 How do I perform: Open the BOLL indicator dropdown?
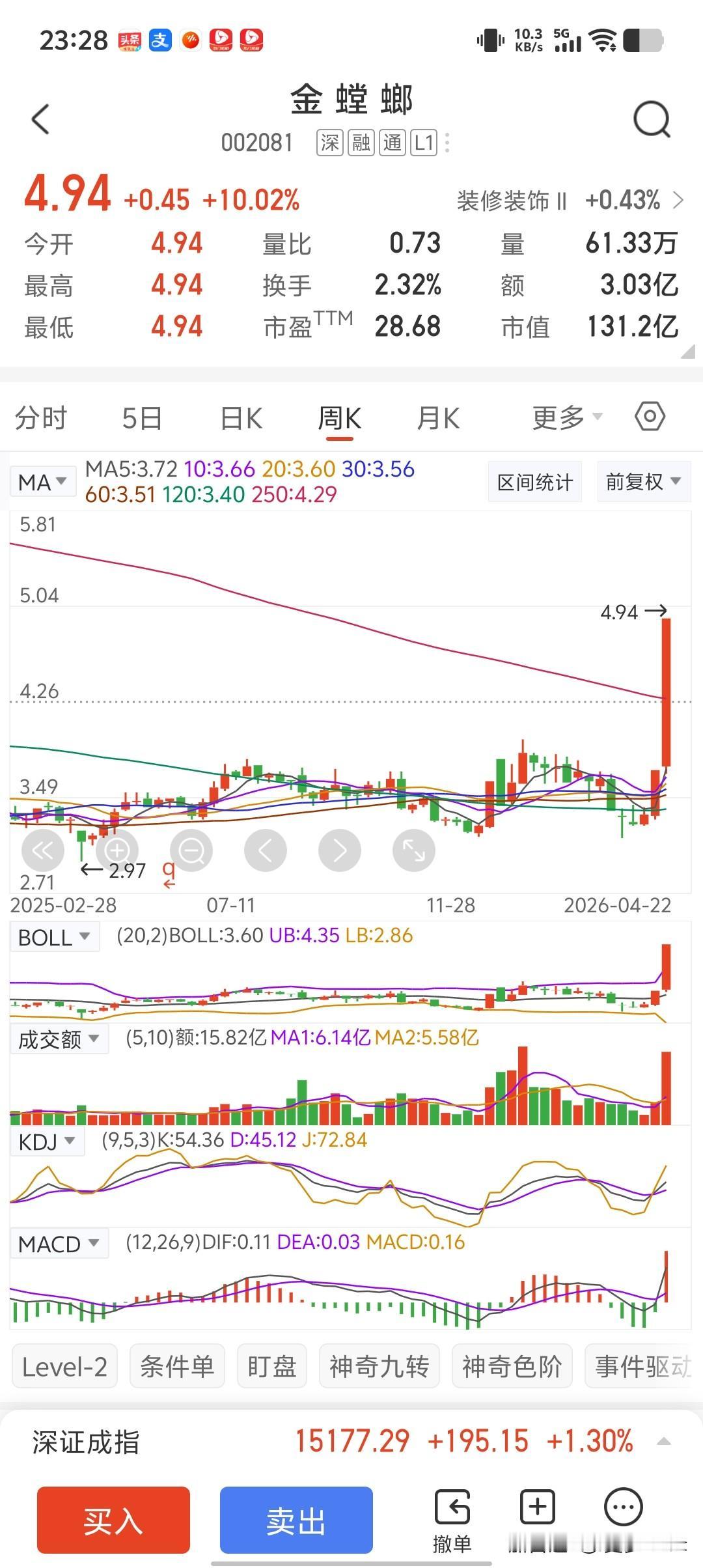54,938
